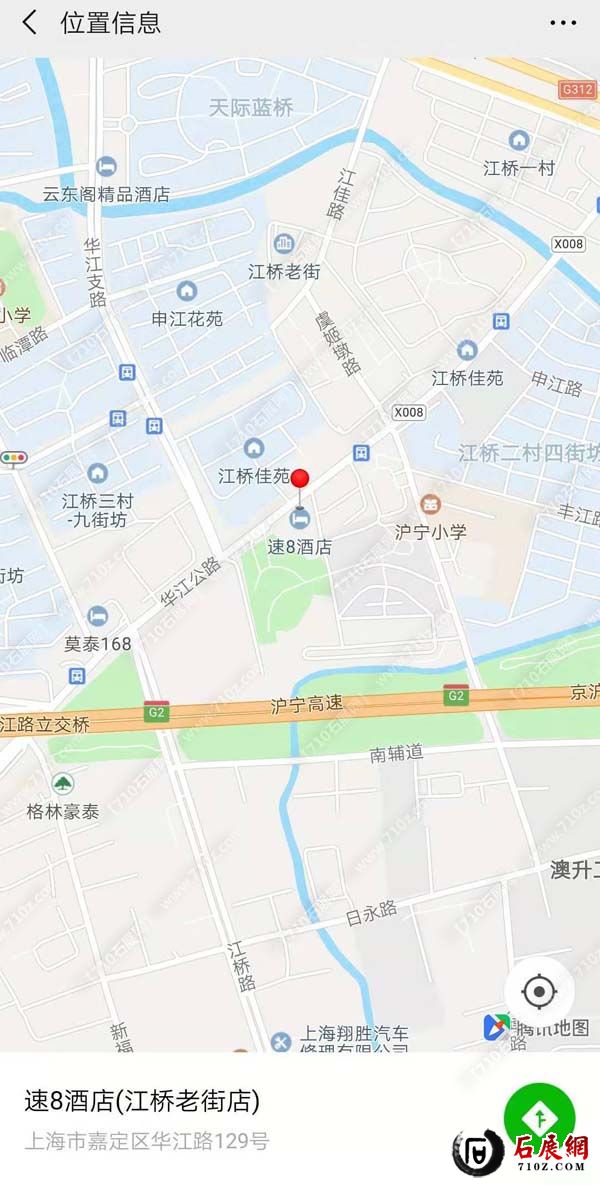Go back from the location info screen
The width and height of the screenshot is (600, 1185).
pyautogui.click(x=30, y=23)
